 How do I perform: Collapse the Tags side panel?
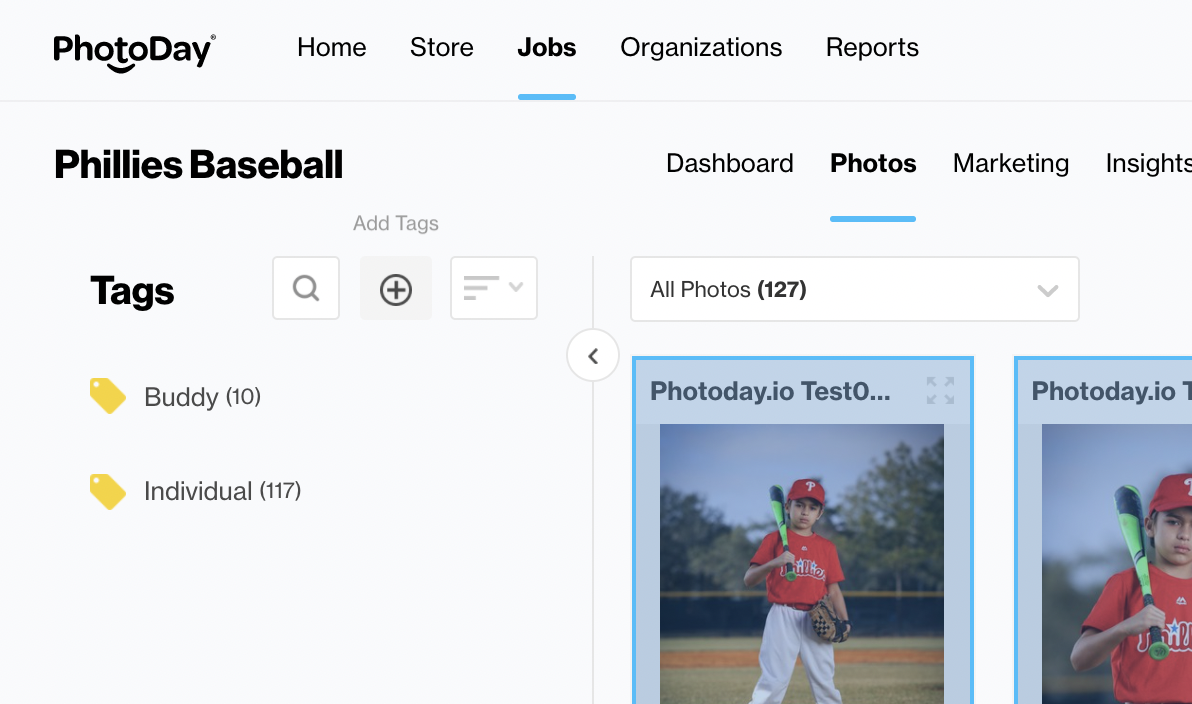point(593,356)
